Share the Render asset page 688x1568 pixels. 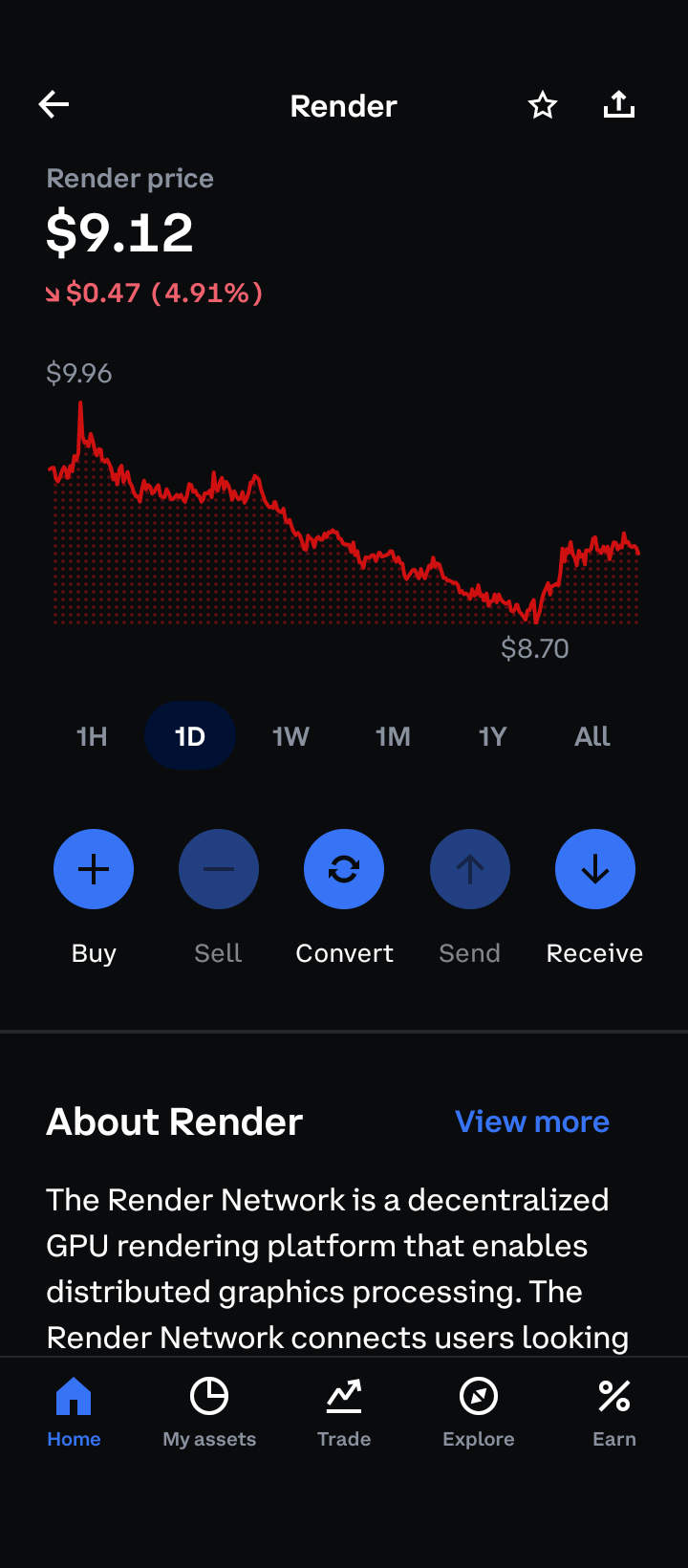point(619,104)
